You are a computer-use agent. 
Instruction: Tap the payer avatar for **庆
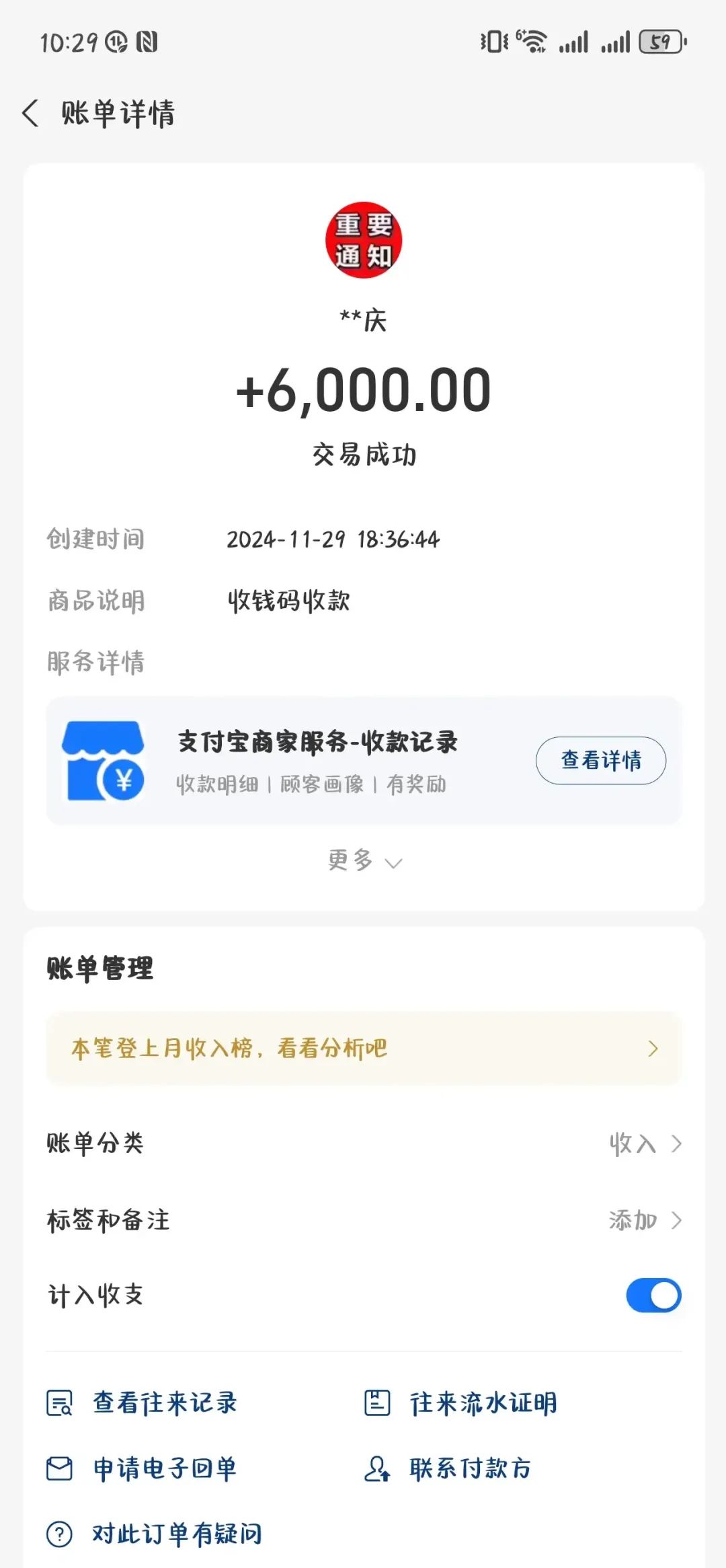click(x=364, y=239)
